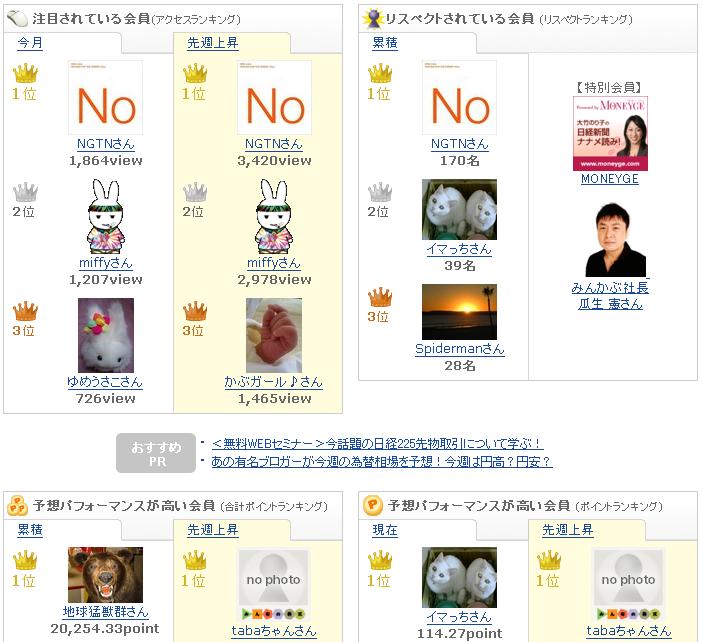Select 現在 tab in ポイントランキング
Viewport: 702px width, 642px height.
pyautogui.click(x=385, y=530)
